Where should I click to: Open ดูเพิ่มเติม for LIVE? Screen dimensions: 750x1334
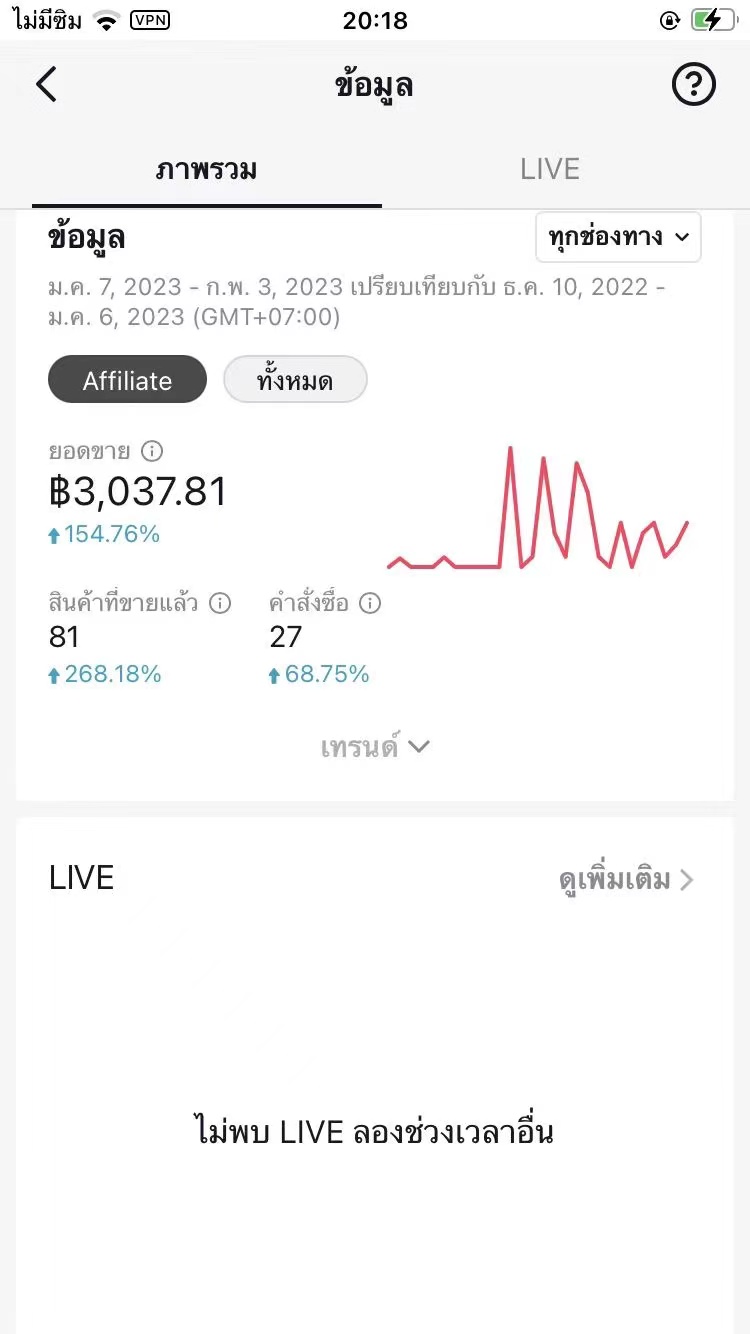point(626,880)
